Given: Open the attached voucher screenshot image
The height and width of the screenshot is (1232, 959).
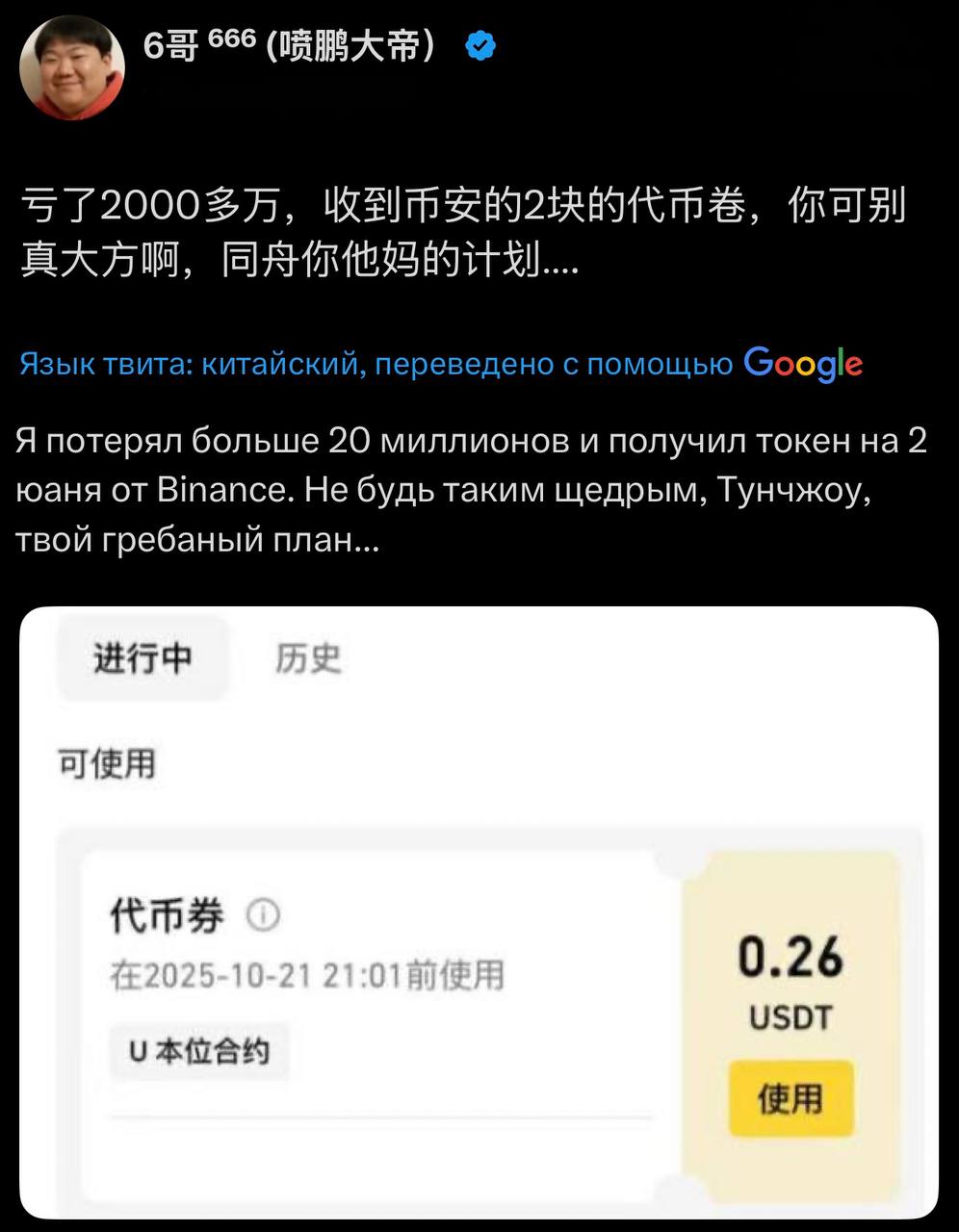Looking at the screenshot, I should [479, 912].
